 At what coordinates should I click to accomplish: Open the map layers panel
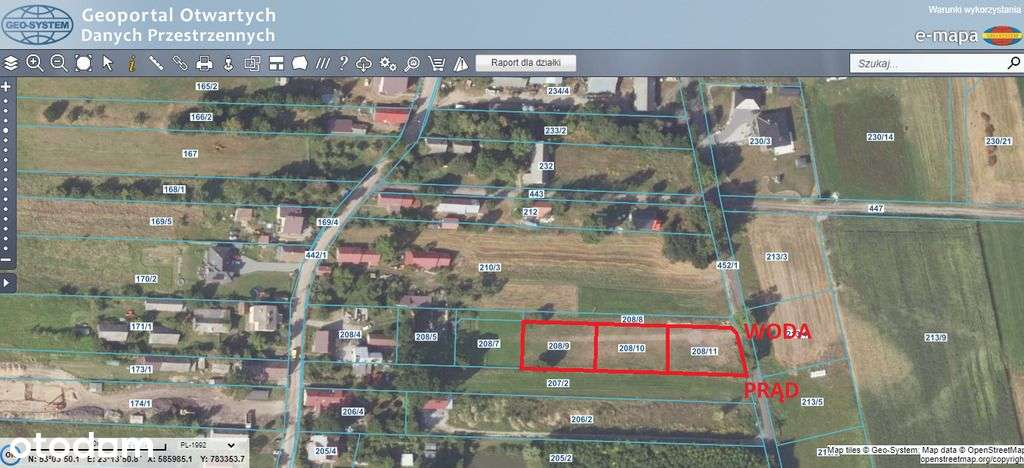click(11, 63)
